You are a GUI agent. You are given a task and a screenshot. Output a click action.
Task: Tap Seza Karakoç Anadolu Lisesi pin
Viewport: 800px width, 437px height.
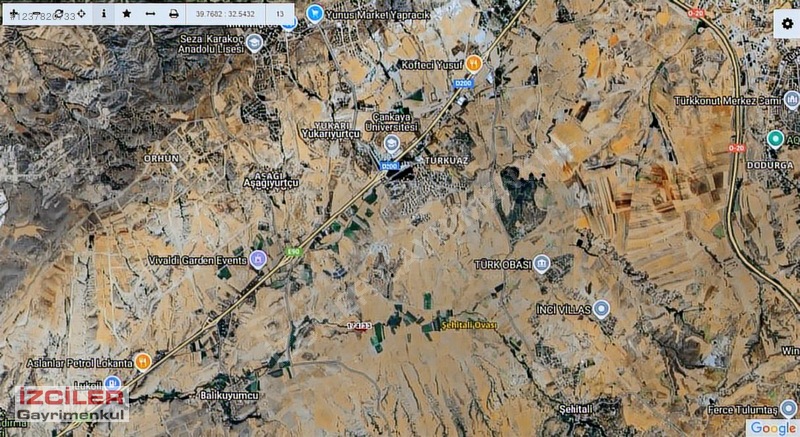pos(254,42)
